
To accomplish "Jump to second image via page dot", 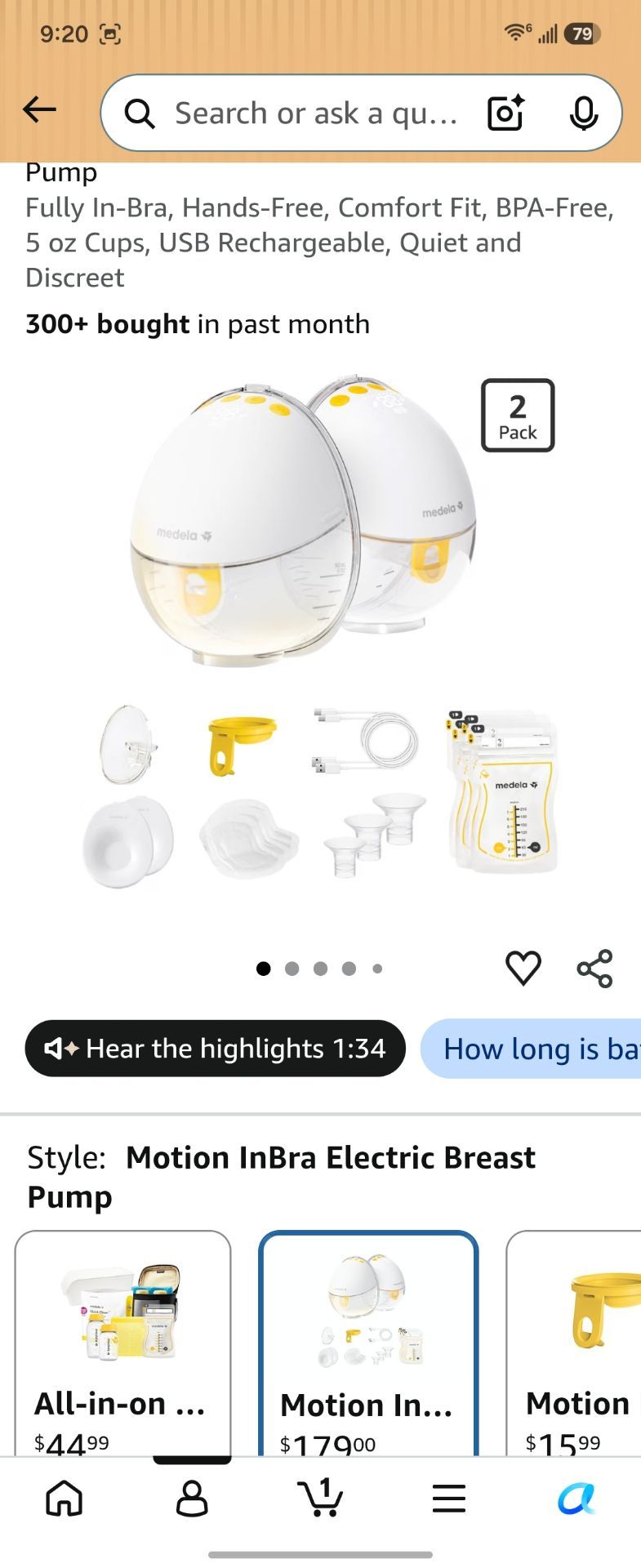I will click(292, 969).
